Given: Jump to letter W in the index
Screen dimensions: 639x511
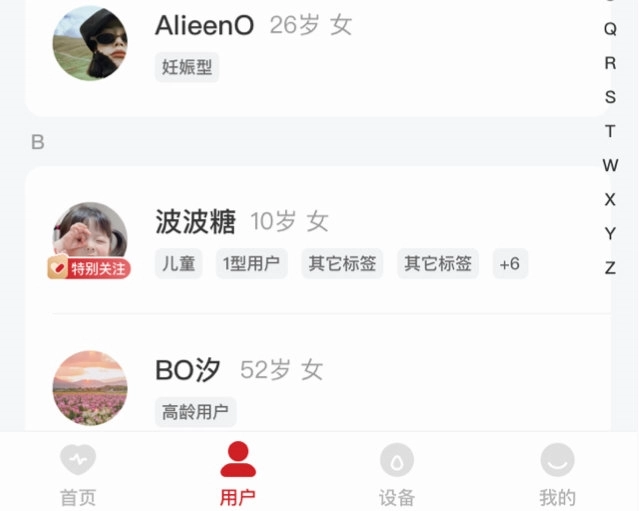Looking at the screenshot, I should pos(610,165).
